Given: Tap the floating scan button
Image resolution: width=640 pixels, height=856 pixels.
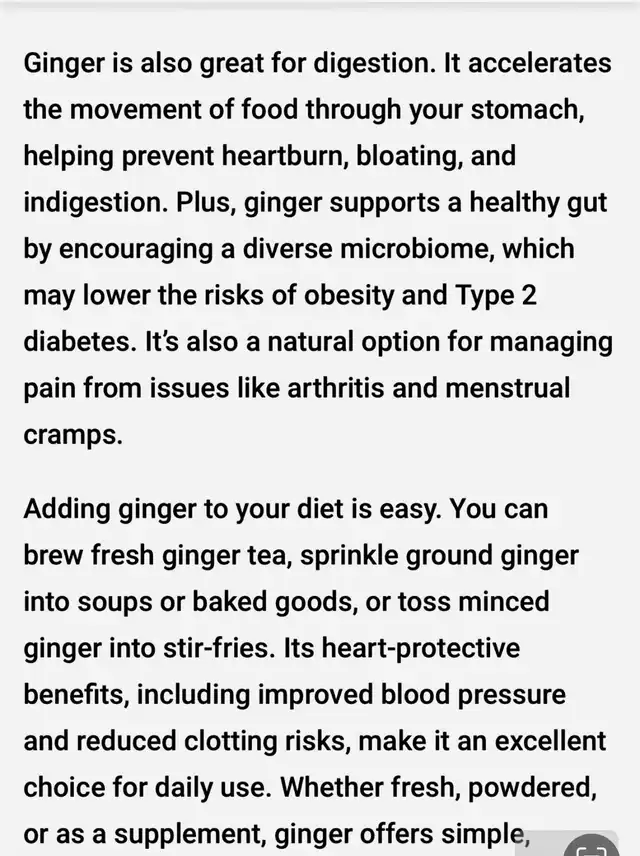Looking at the screenshot, I should click(592, 846).
